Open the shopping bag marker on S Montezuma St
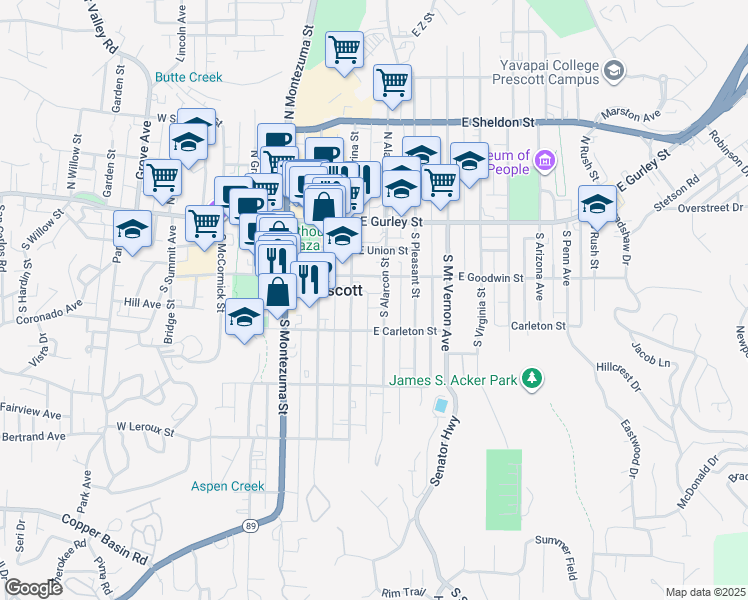The image size is (748, 600). click(279, 292)
